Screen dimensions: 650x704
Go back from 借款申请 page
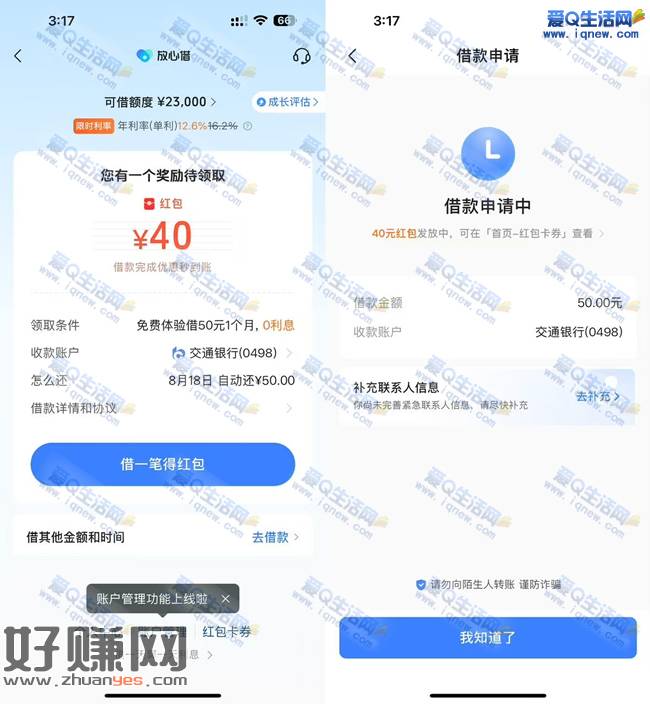tap(352, 56)
